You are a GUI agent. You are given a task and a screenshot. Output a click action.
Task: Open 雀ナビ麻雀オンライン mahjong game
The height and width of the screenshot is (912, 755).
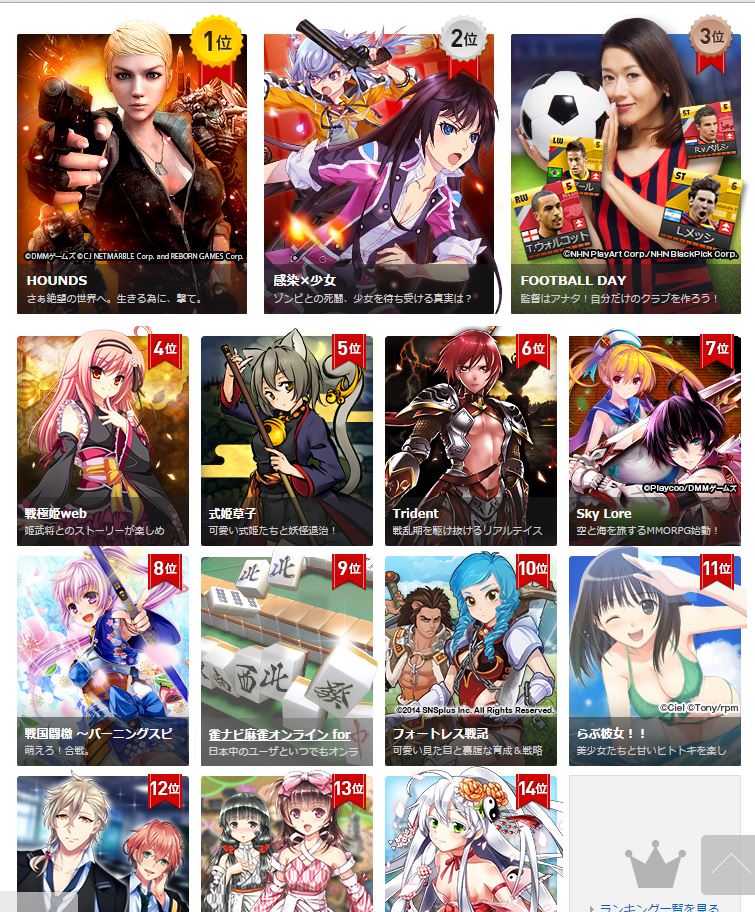286,660
